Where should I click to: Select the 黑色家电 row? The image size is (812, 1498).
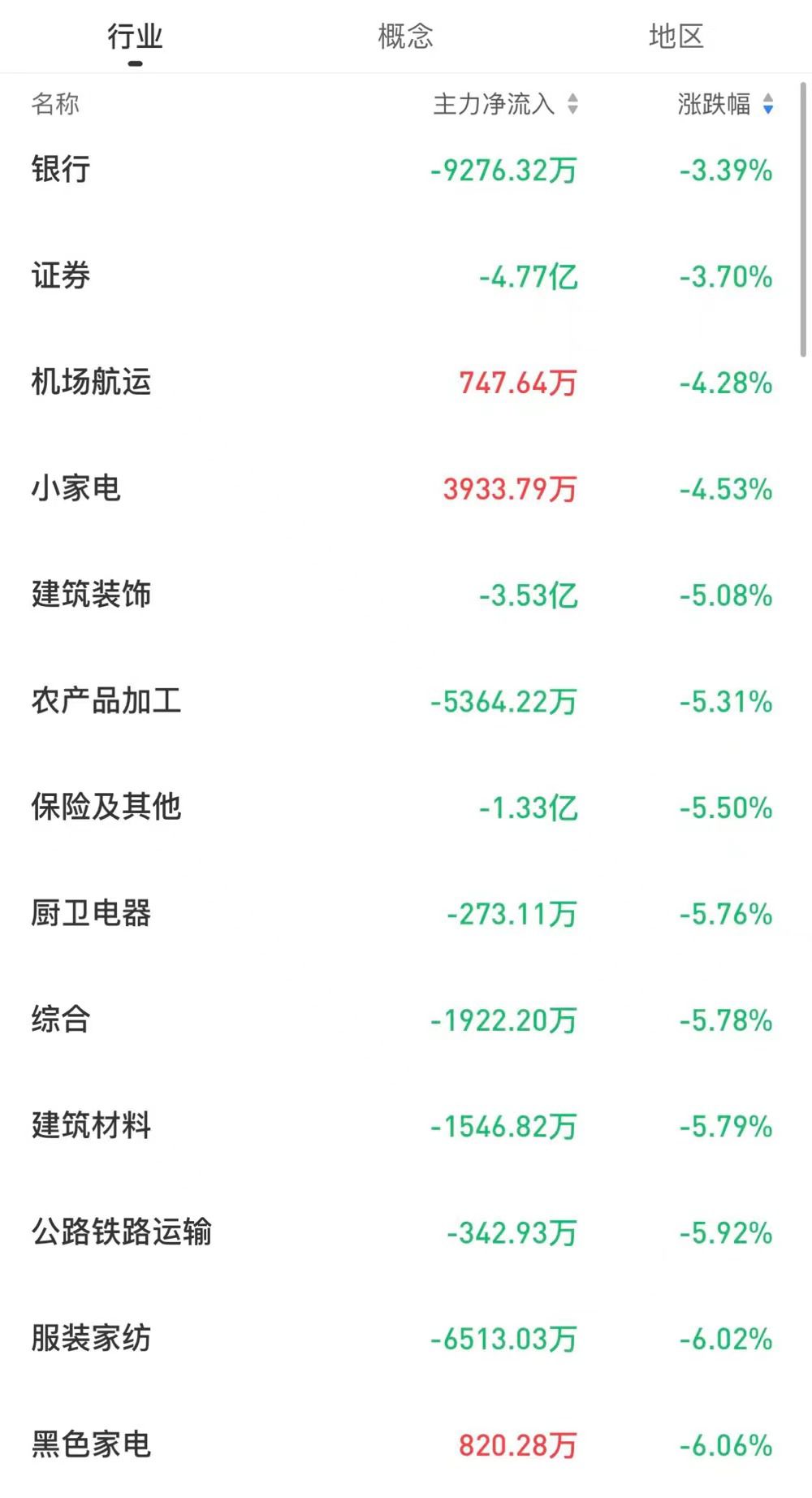coord(402,1445)
